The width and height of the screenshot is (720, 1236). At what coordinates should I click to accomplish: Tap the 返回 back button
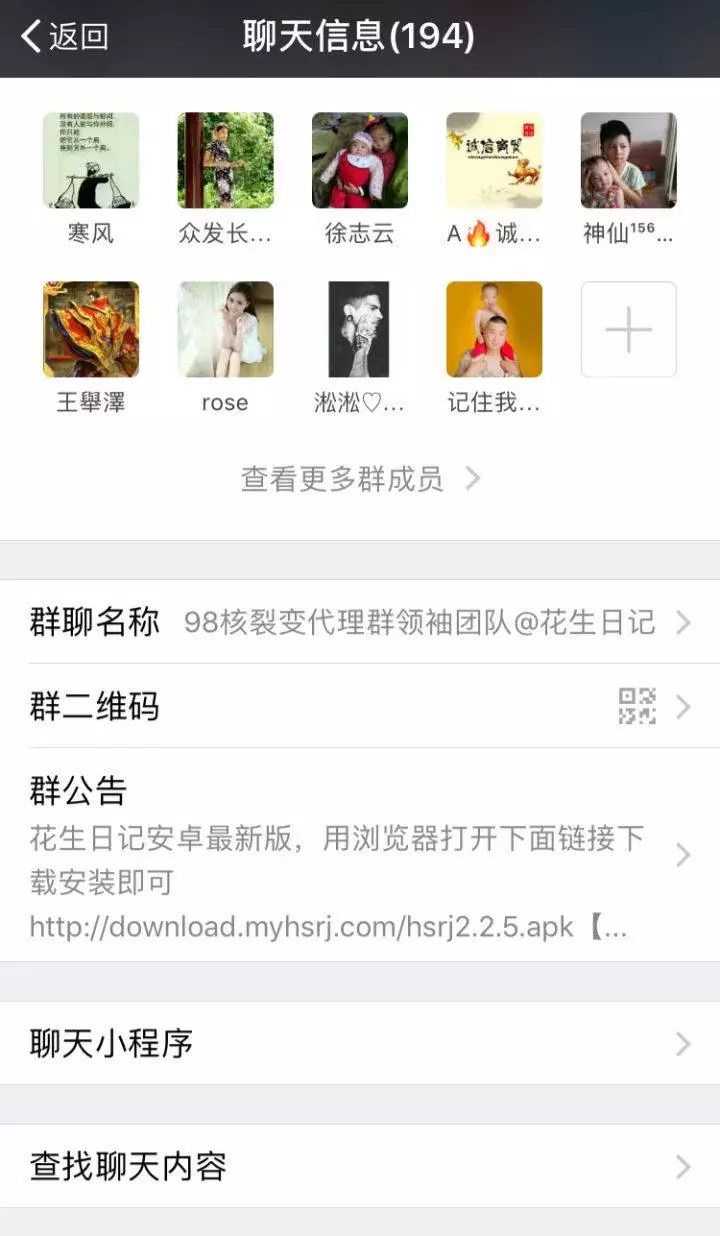(x=65, y=37)
